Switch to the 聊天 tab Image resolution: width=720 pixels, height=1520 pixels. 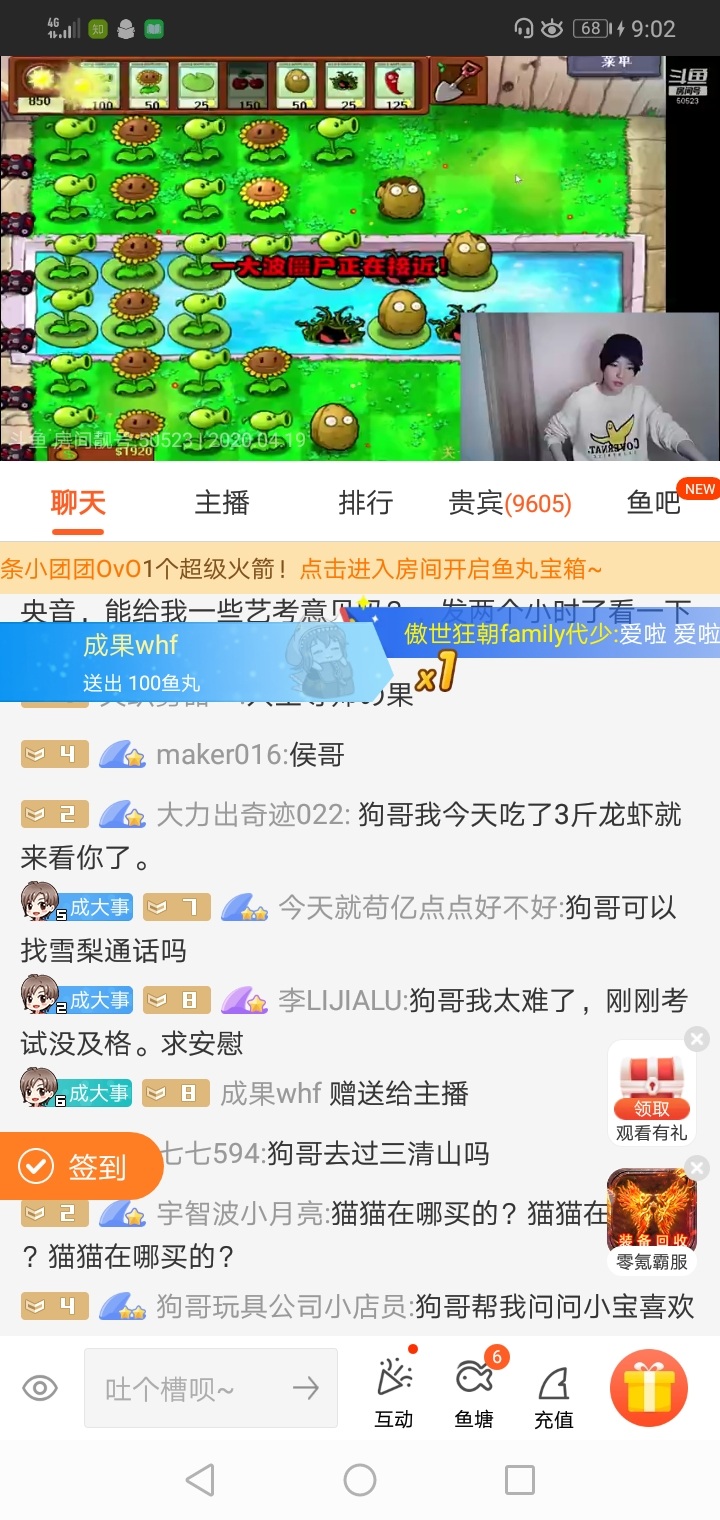(x=78, y=502)
